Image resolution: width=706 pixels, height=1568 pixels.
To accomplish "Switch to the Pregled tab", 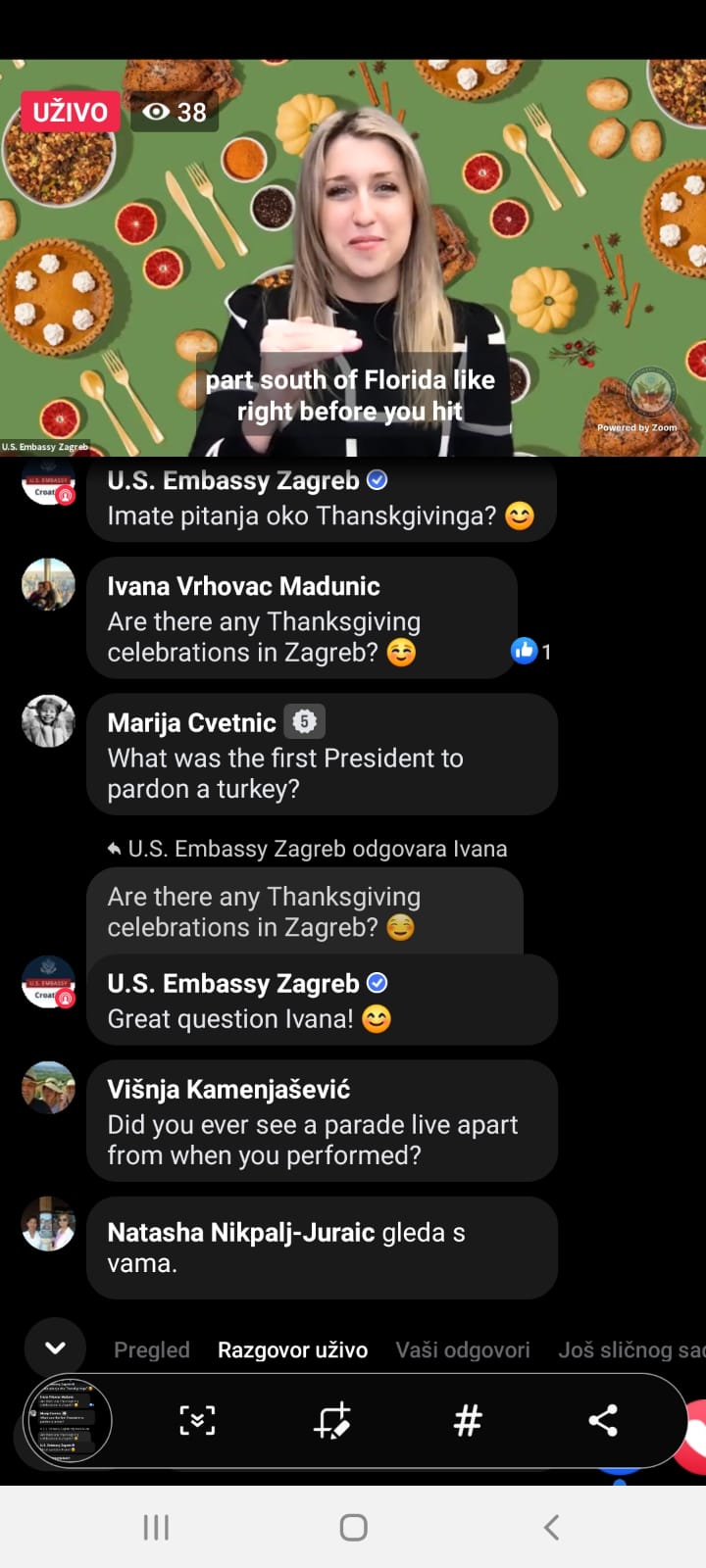I will (152, 1349).
